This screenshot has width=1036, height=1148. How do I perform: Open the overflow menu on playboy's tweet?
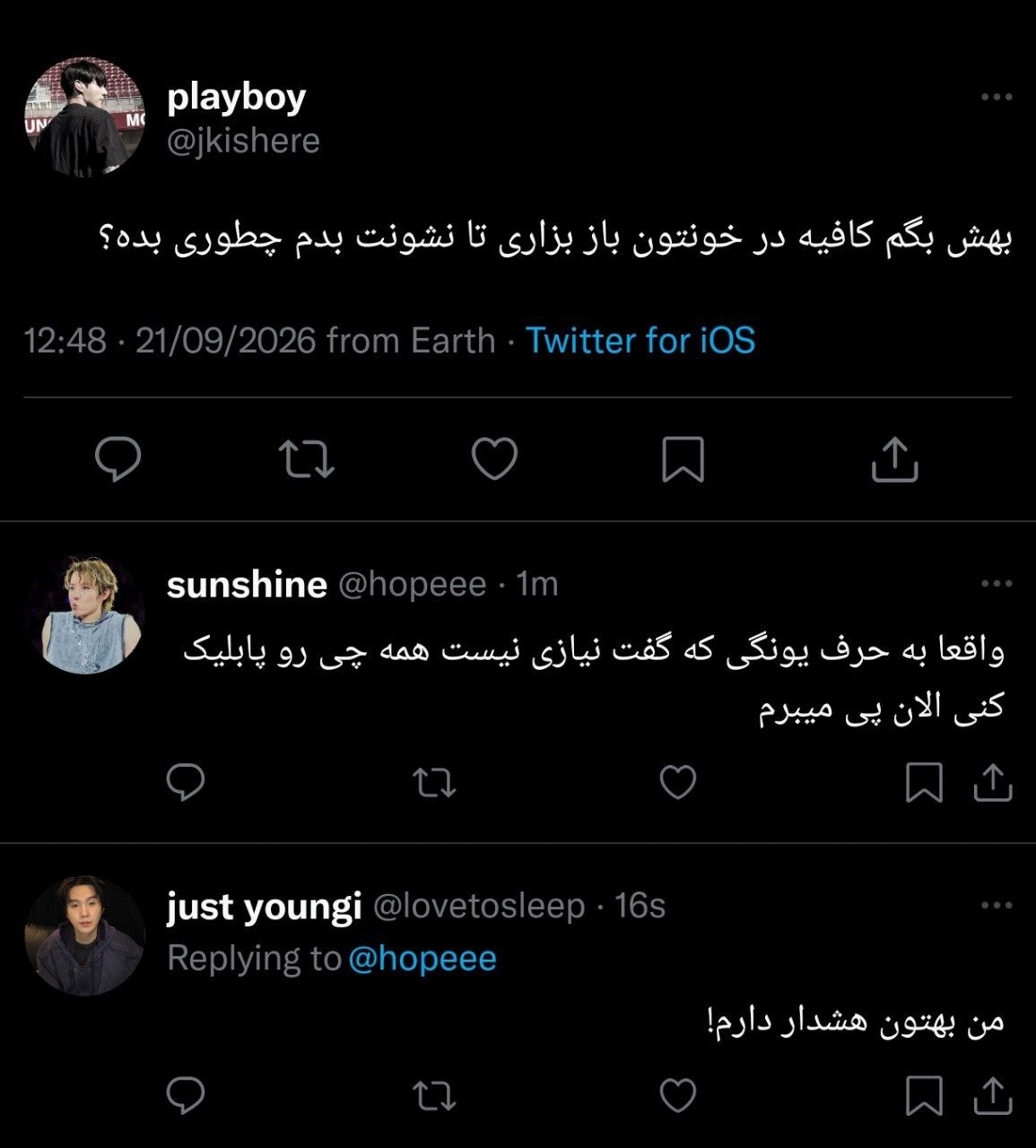(x=996, y=97)
